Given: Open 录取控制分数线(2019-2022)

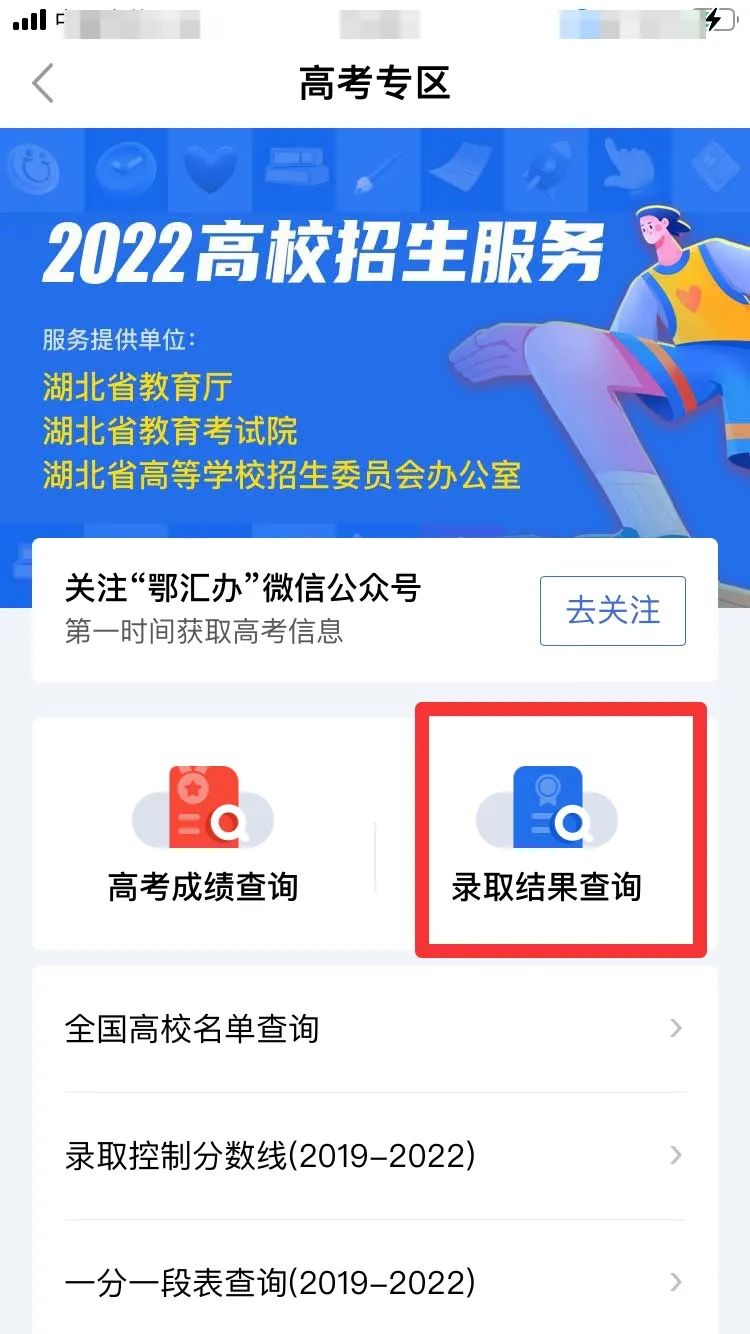Looking at the screenshot, I should [x=375, y=1156].
